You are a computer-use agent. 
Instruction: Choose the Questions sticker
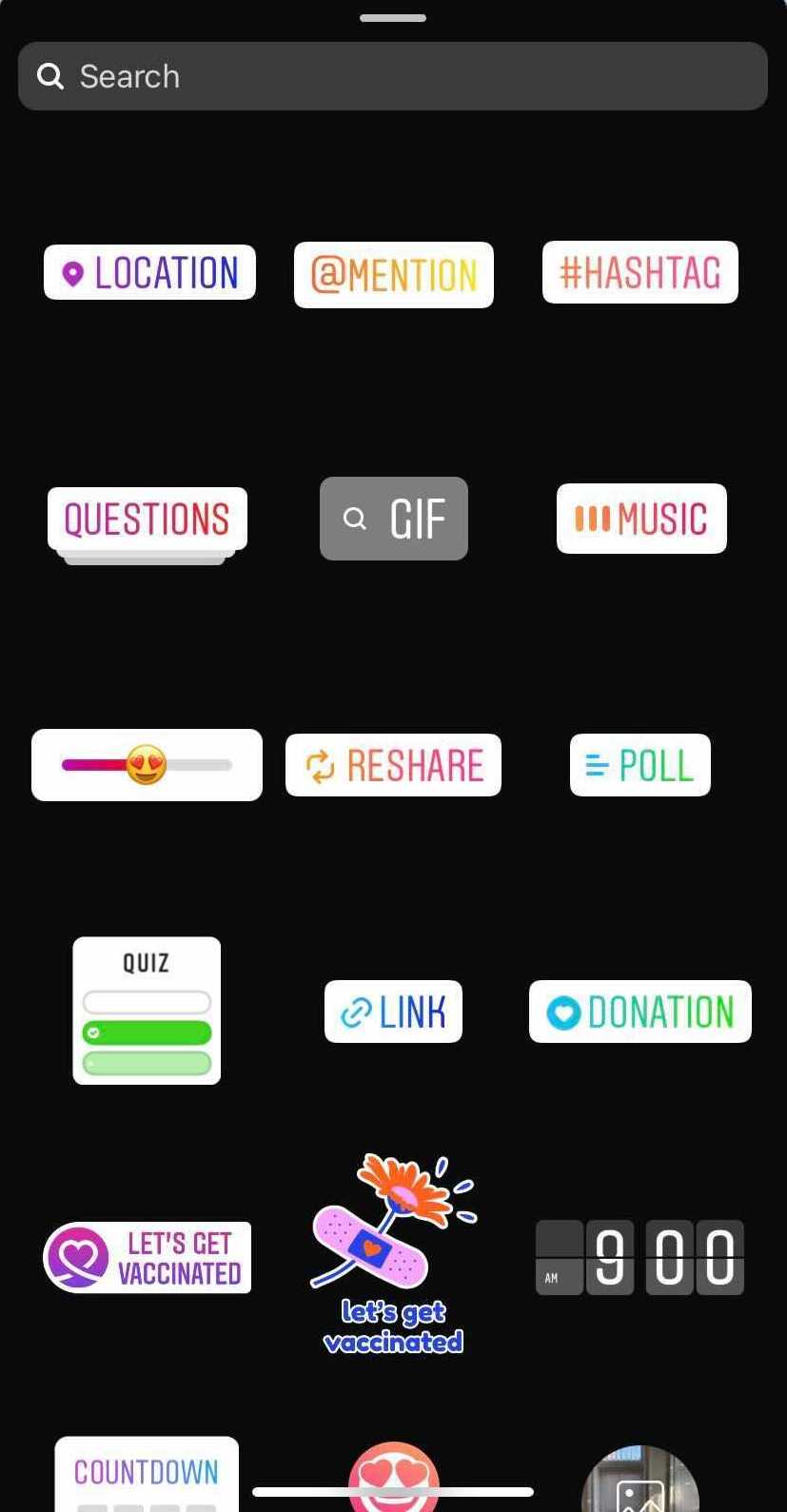click(x=148, y=520)
